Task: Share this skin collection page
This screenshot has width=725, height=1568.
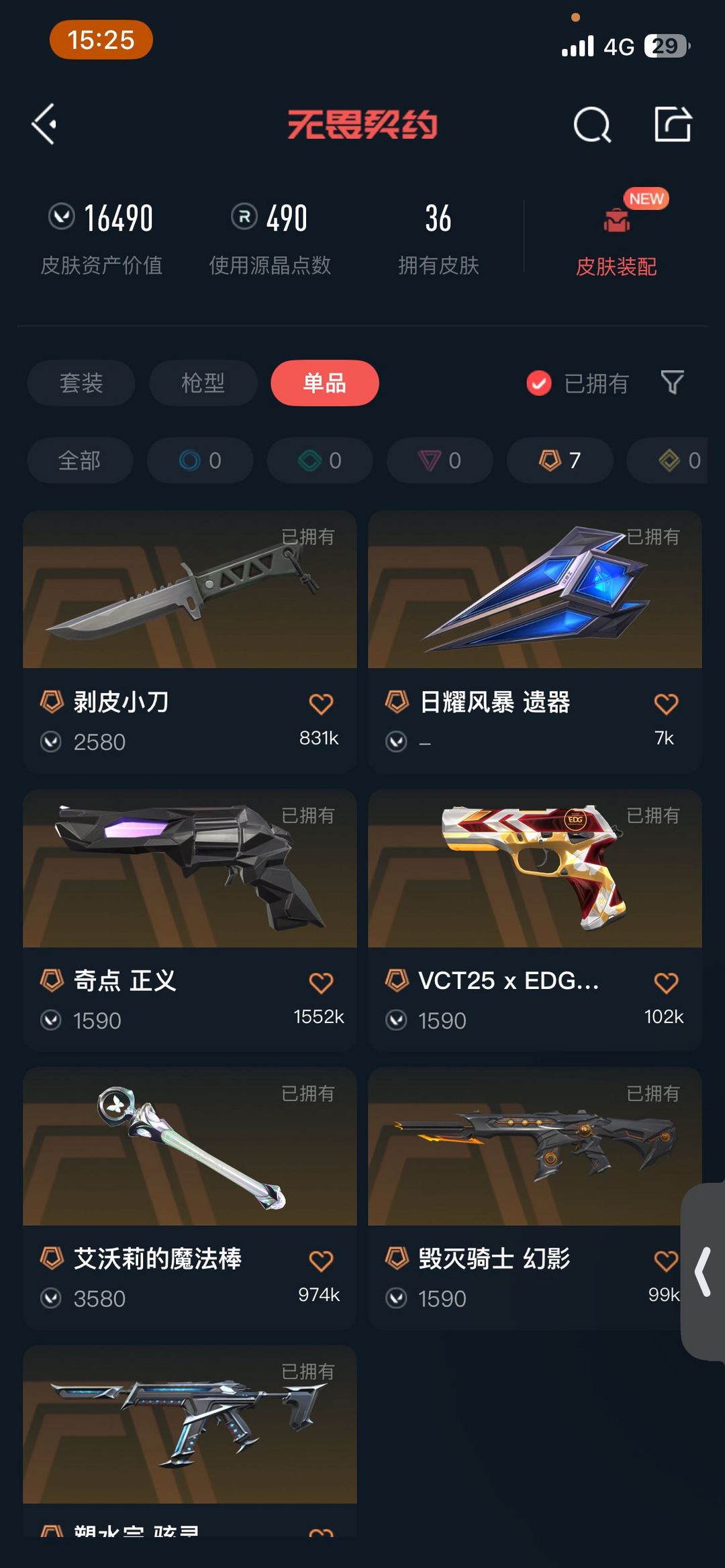Action: pos(673,124)
